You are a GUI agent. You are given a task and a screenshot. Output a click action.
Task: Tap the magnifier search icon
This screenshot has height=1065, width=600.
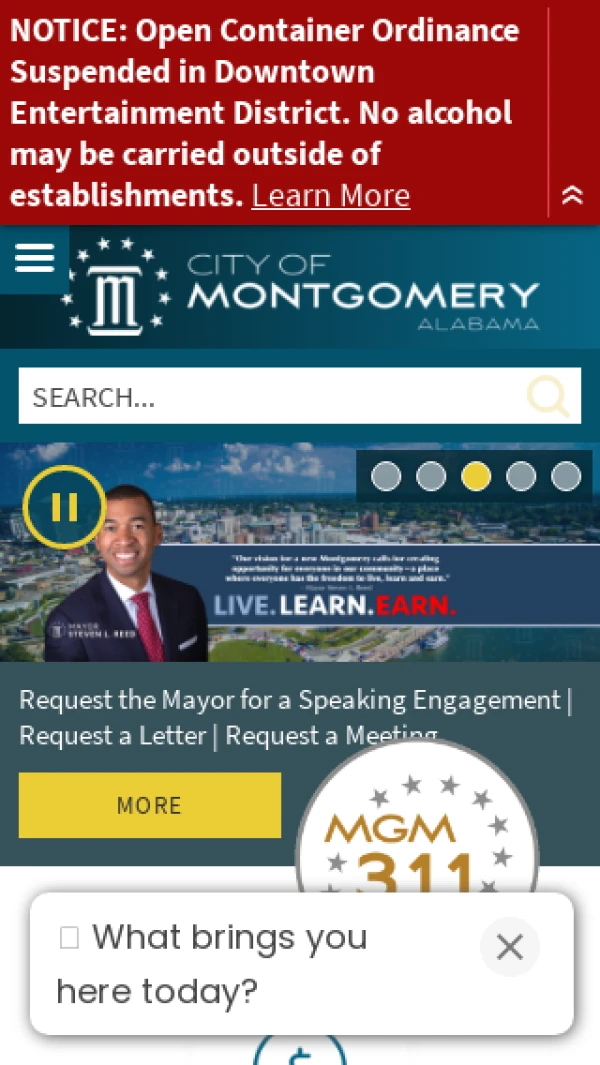[547, 397]
